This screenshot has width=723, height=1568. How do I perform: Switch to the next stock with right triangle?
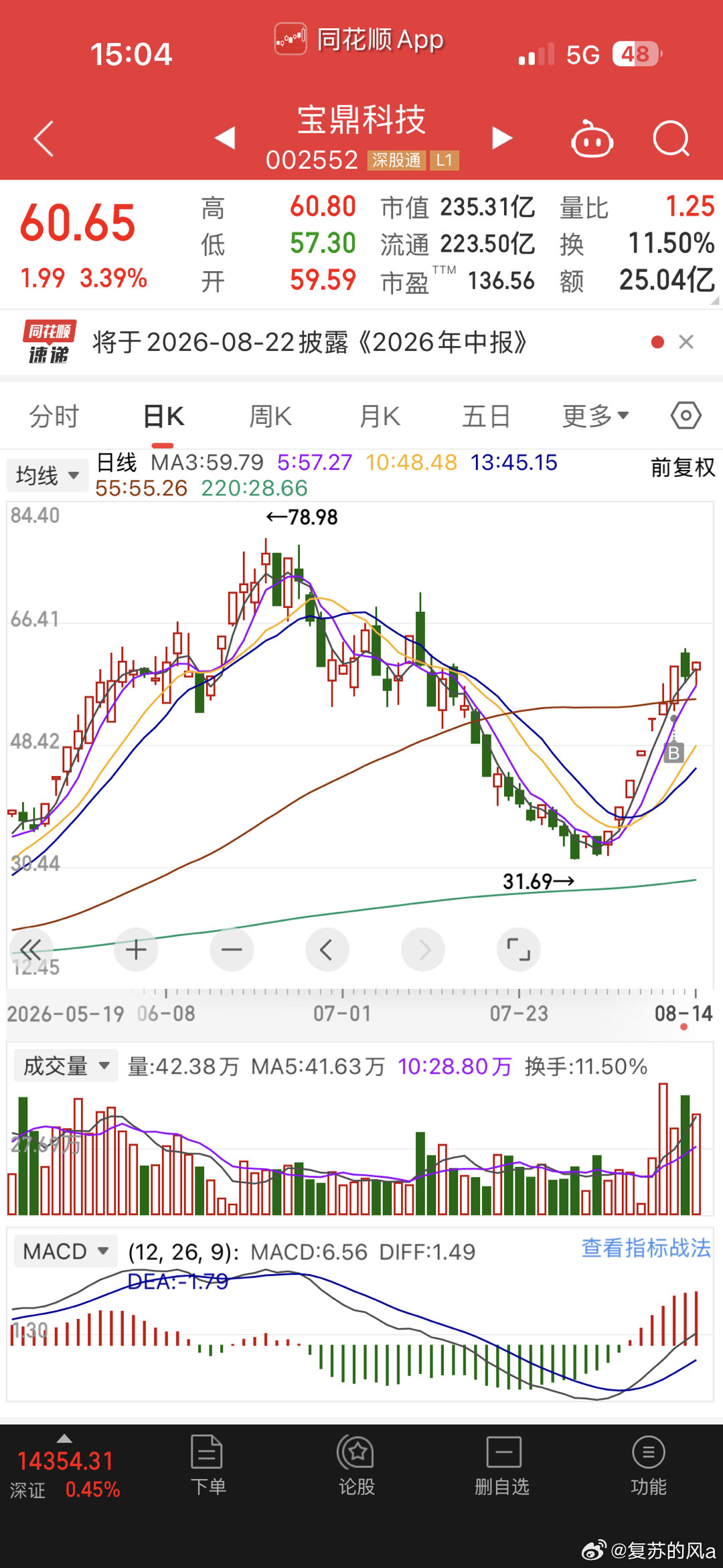[502, 138]
